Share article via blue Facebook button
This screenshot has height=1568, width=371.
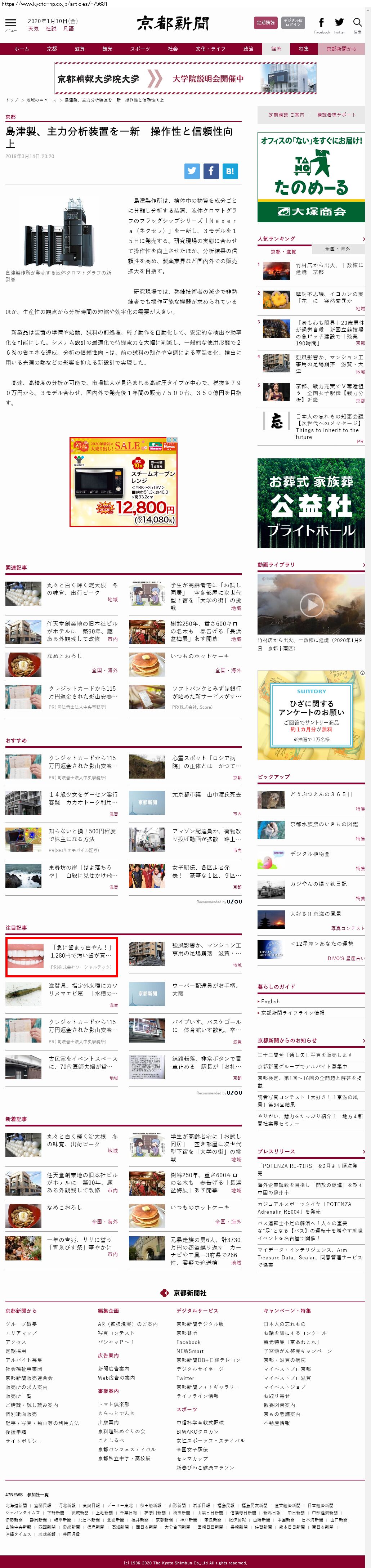(x=211, y=171)
